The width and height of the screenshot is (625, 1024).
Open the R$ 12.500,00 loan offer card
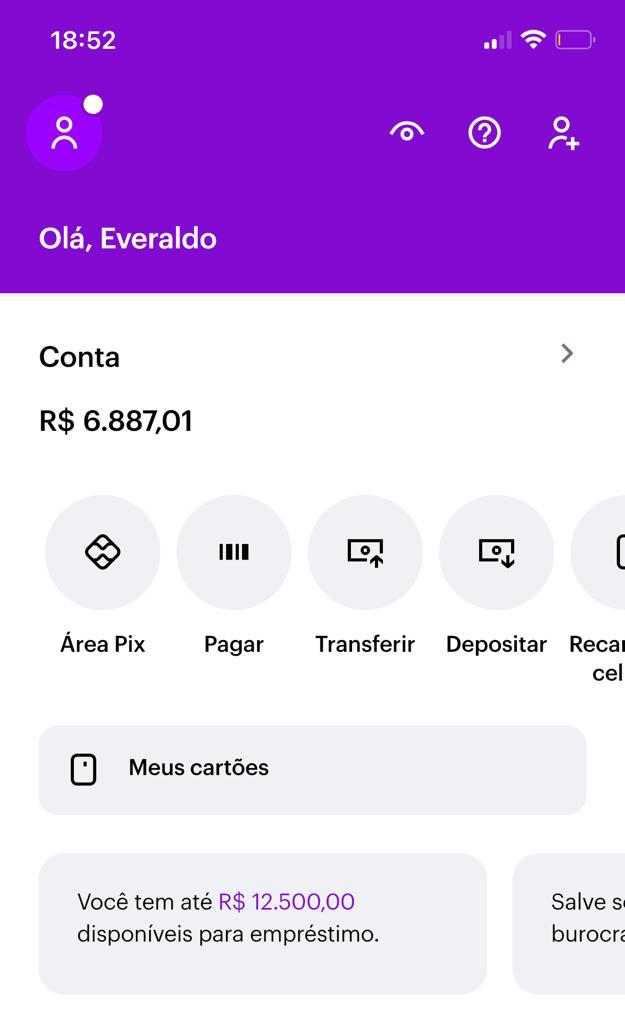click(263, 923)
